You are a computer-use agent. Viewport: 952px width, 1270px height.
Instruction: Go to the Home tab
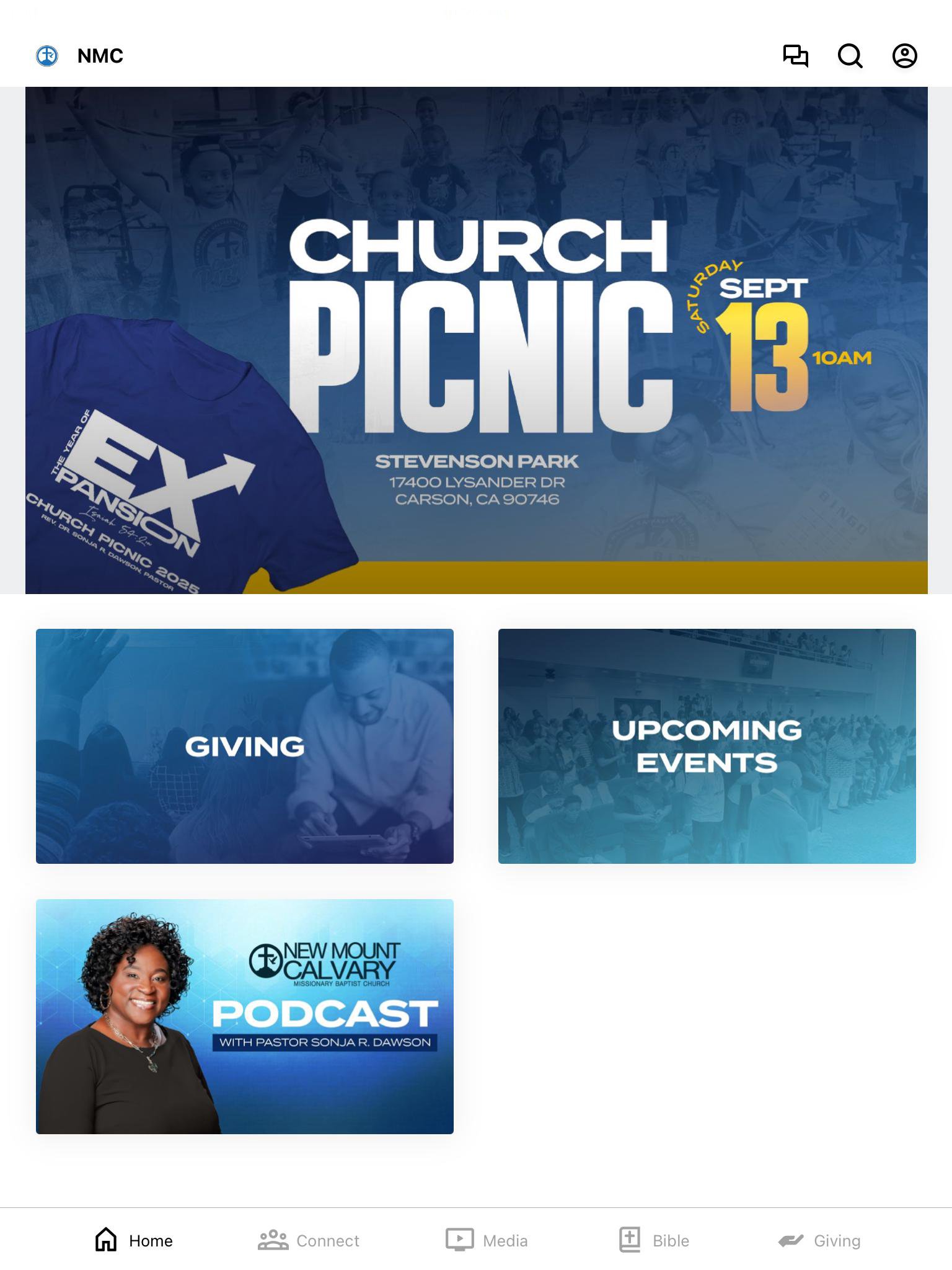(x=134, y=1240)
